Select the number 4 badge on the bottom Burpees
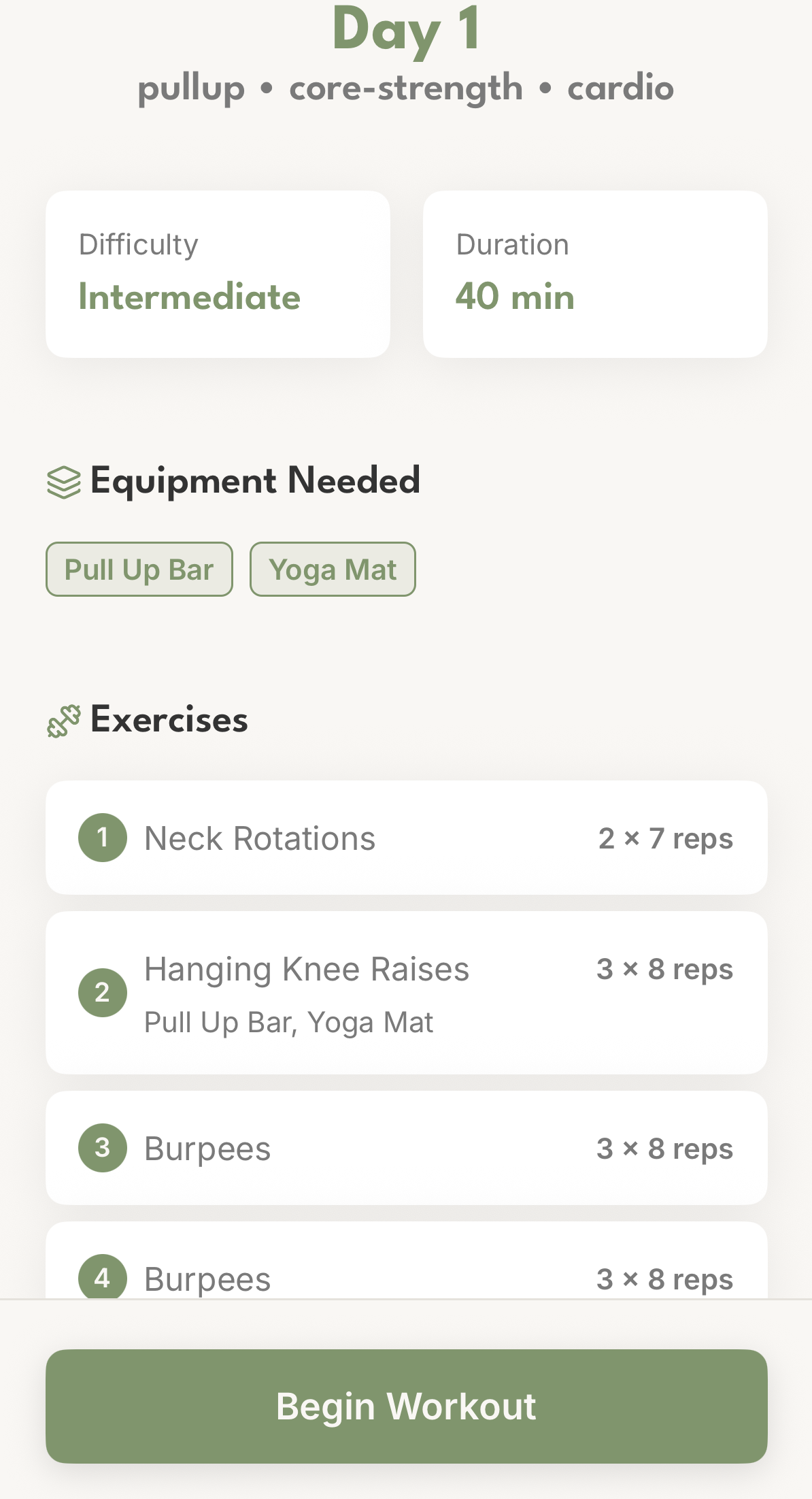This screenshot has height=1499, width=812. [x=103, y=1277]
